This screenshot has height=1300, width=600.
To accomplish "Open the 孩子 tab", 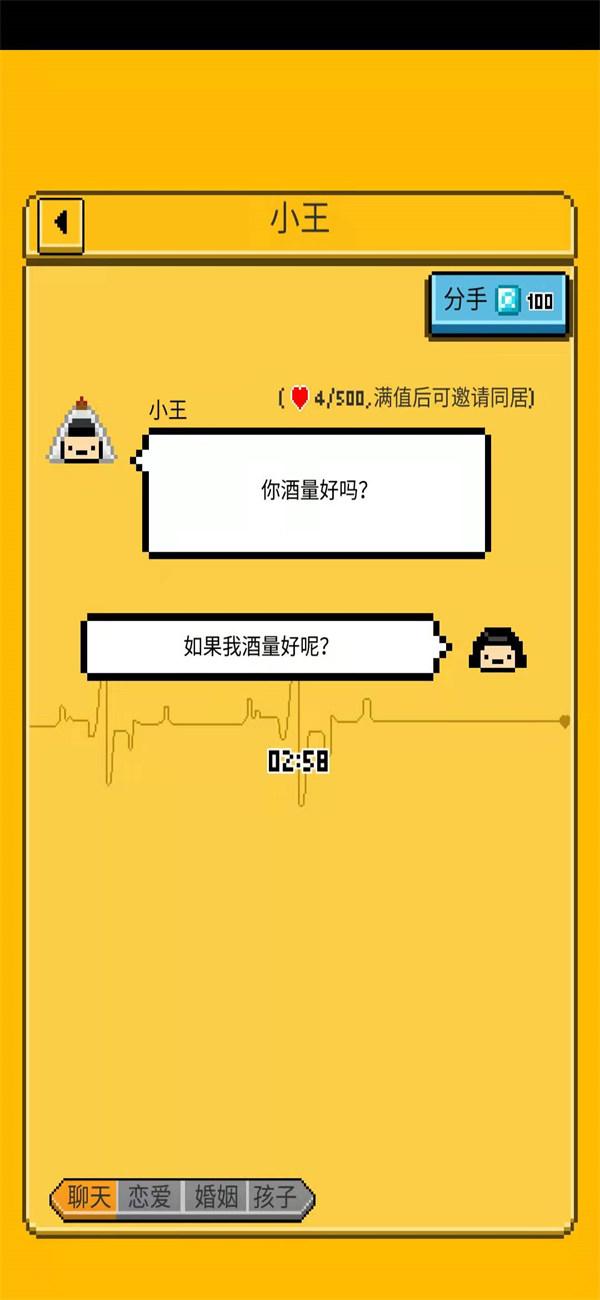I will 274,1196.
